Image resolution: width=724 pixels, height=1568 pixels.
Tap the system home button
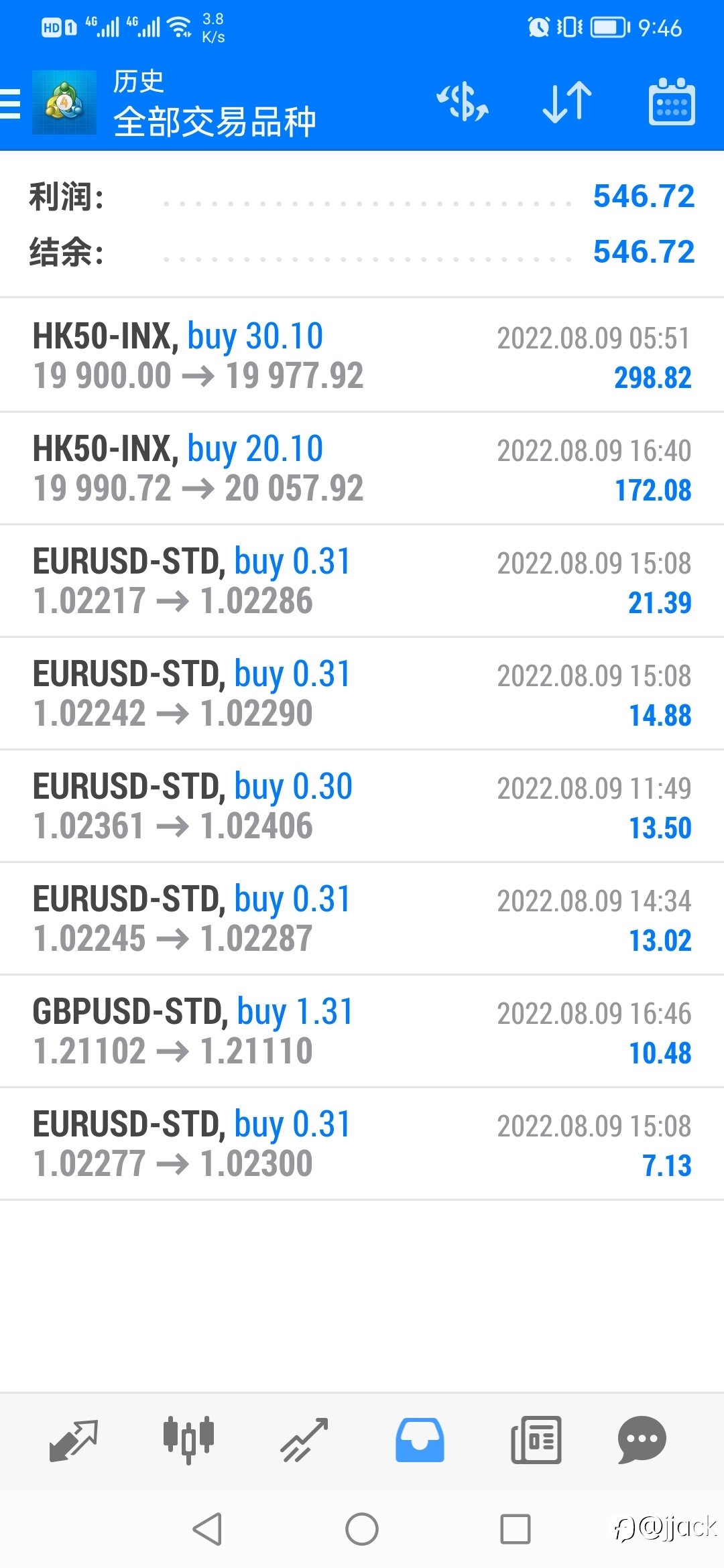tap(362, 1529)
